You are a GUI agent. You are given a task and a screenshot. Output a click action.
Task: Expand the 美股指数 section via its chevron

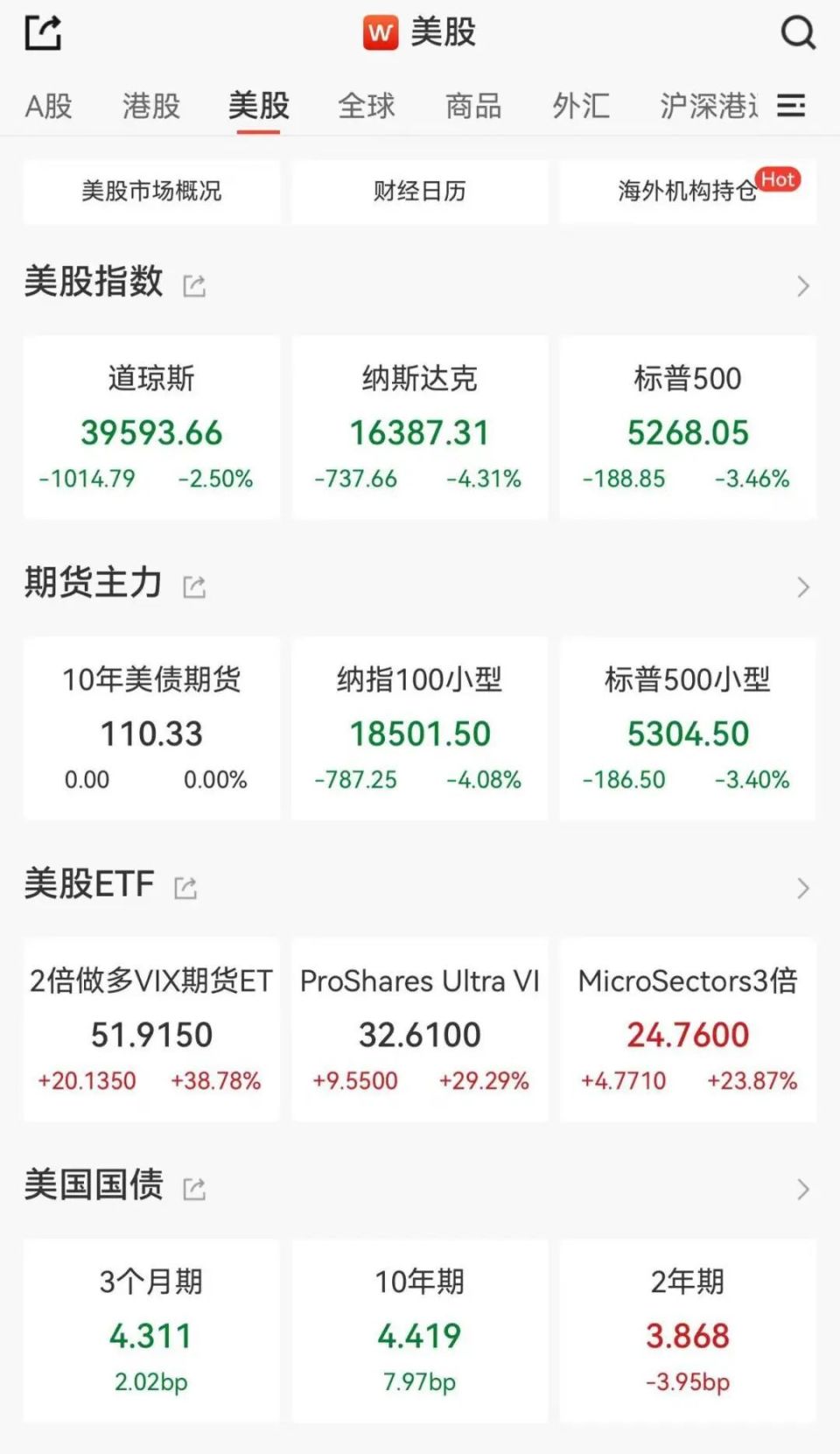[802, 285]
